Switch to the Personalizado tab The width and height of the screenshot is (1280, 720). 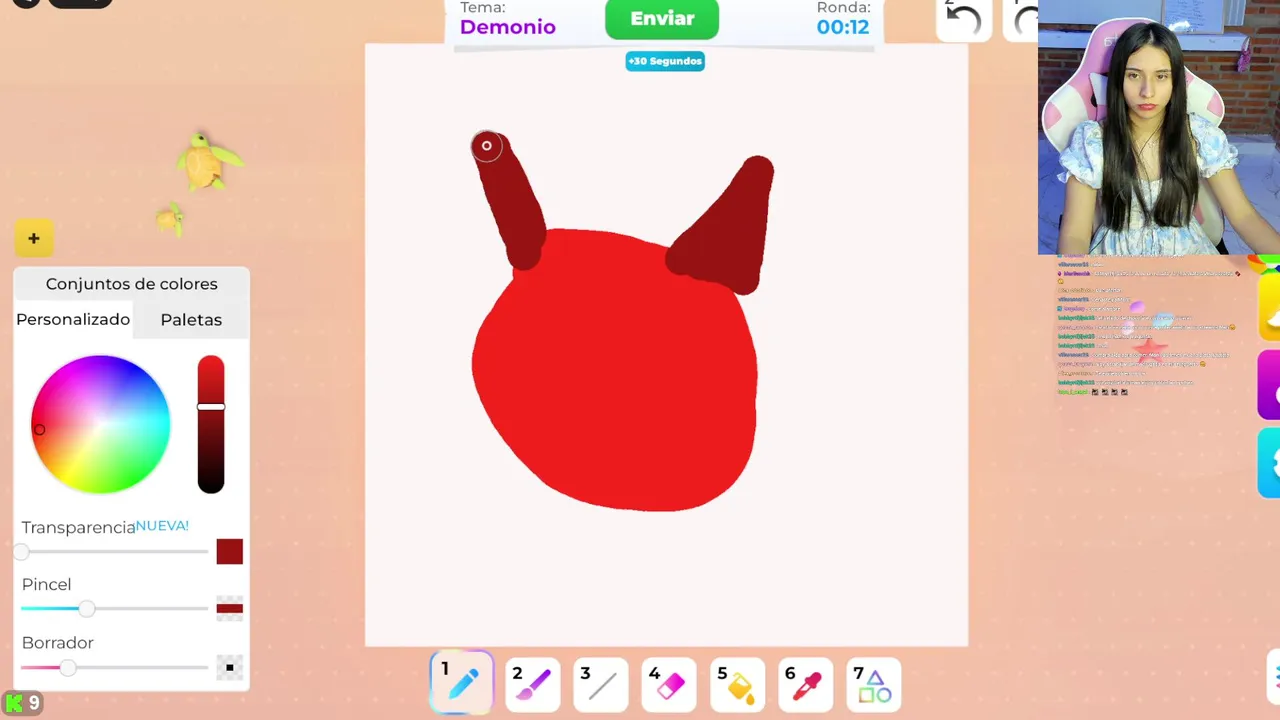tap(73, 319)
